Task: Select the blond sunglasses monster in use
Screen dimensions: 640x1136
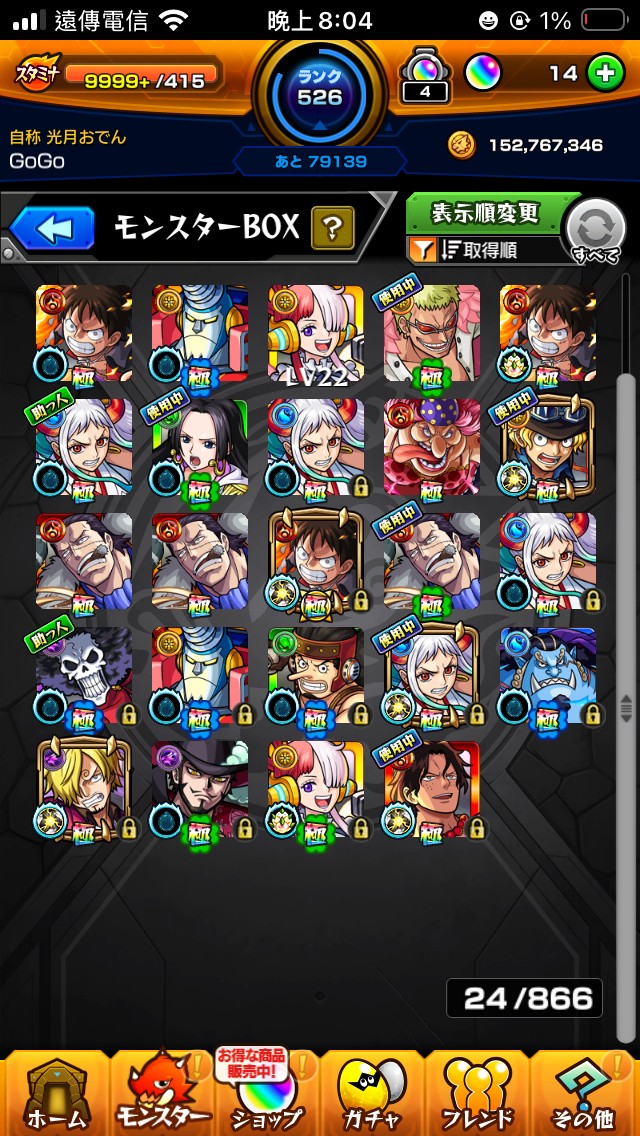Action: pos(432,332)
